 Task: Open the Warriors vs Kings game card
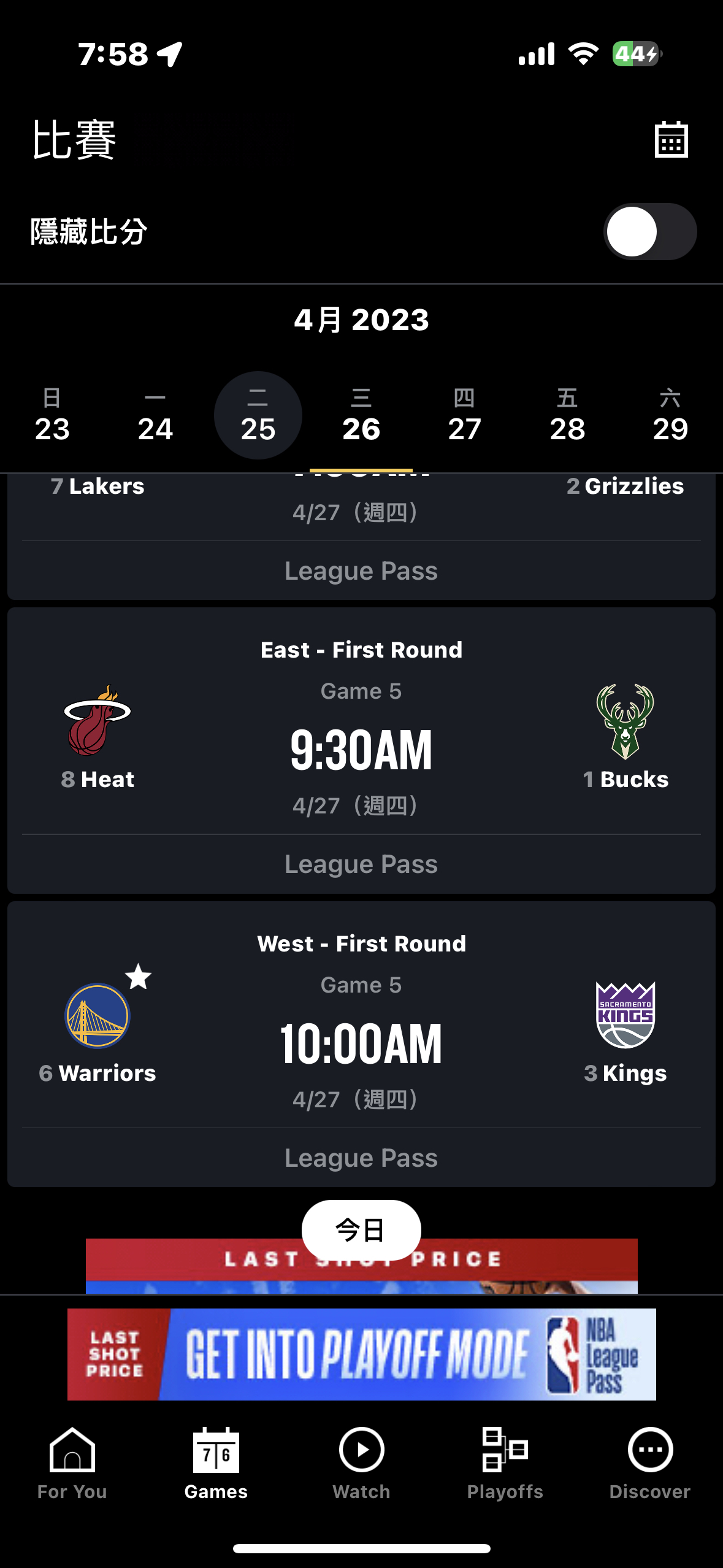point(361,1015)
